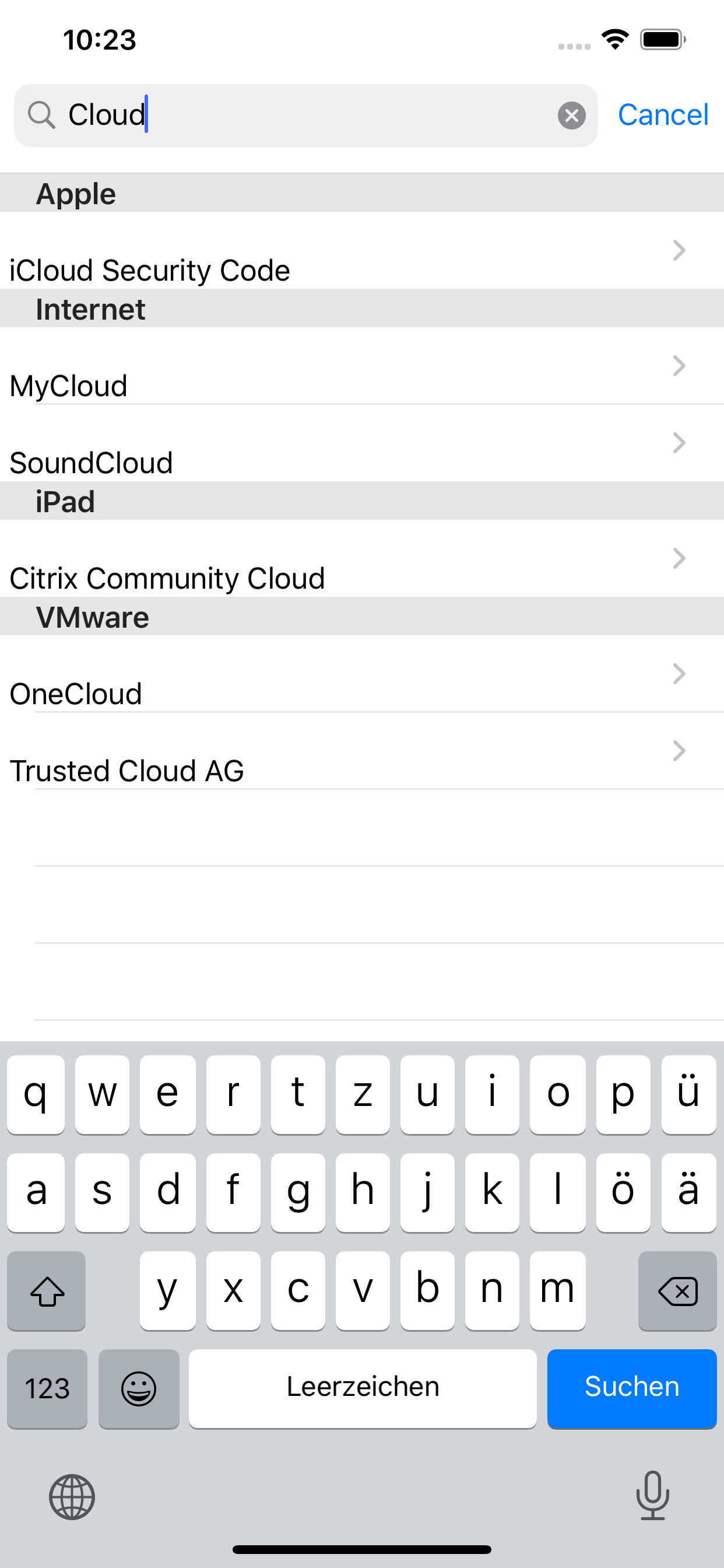724x1568 pixels.
Task: Tap the Cloud search field
Action: (305, 115)
